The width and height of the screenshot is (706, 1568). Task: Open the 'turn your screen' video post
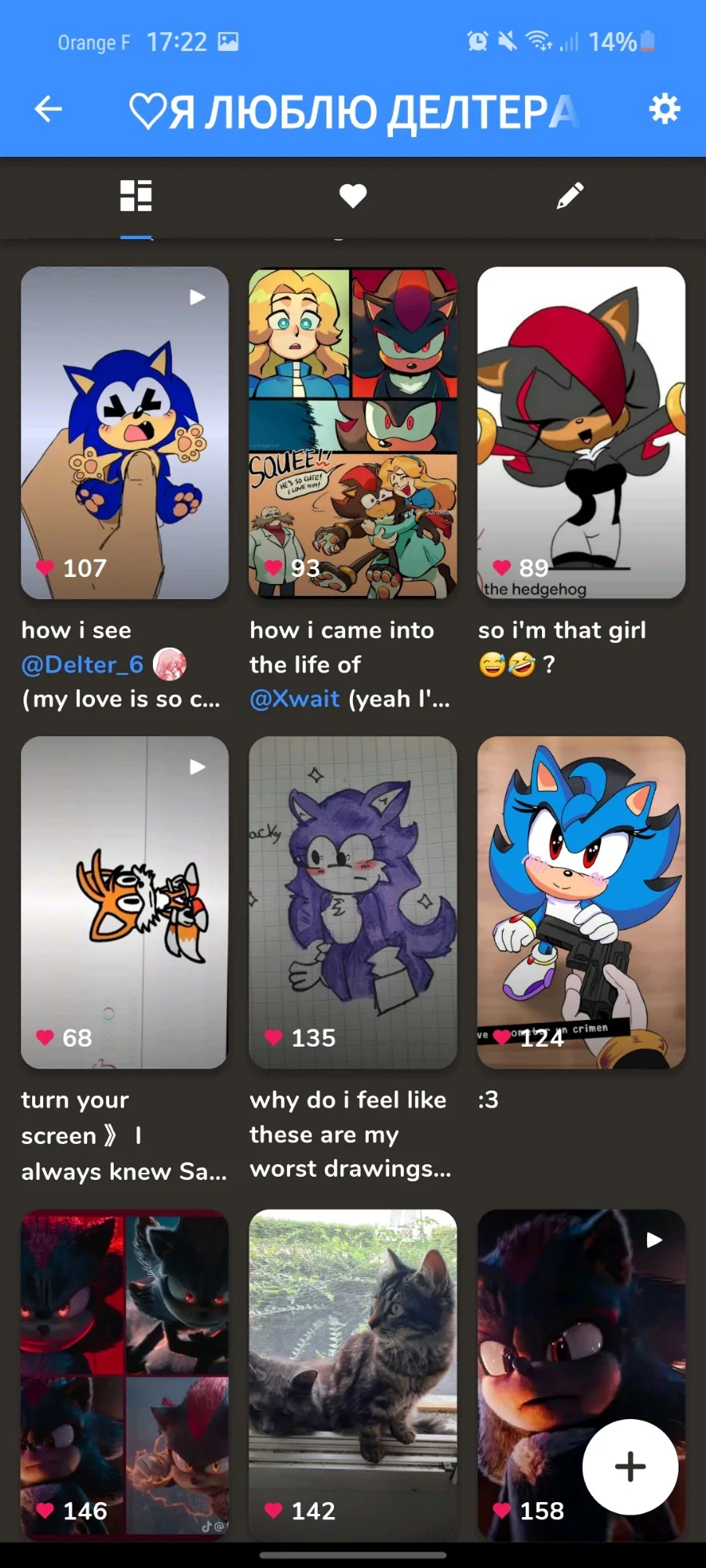click(x=125, y=902)
